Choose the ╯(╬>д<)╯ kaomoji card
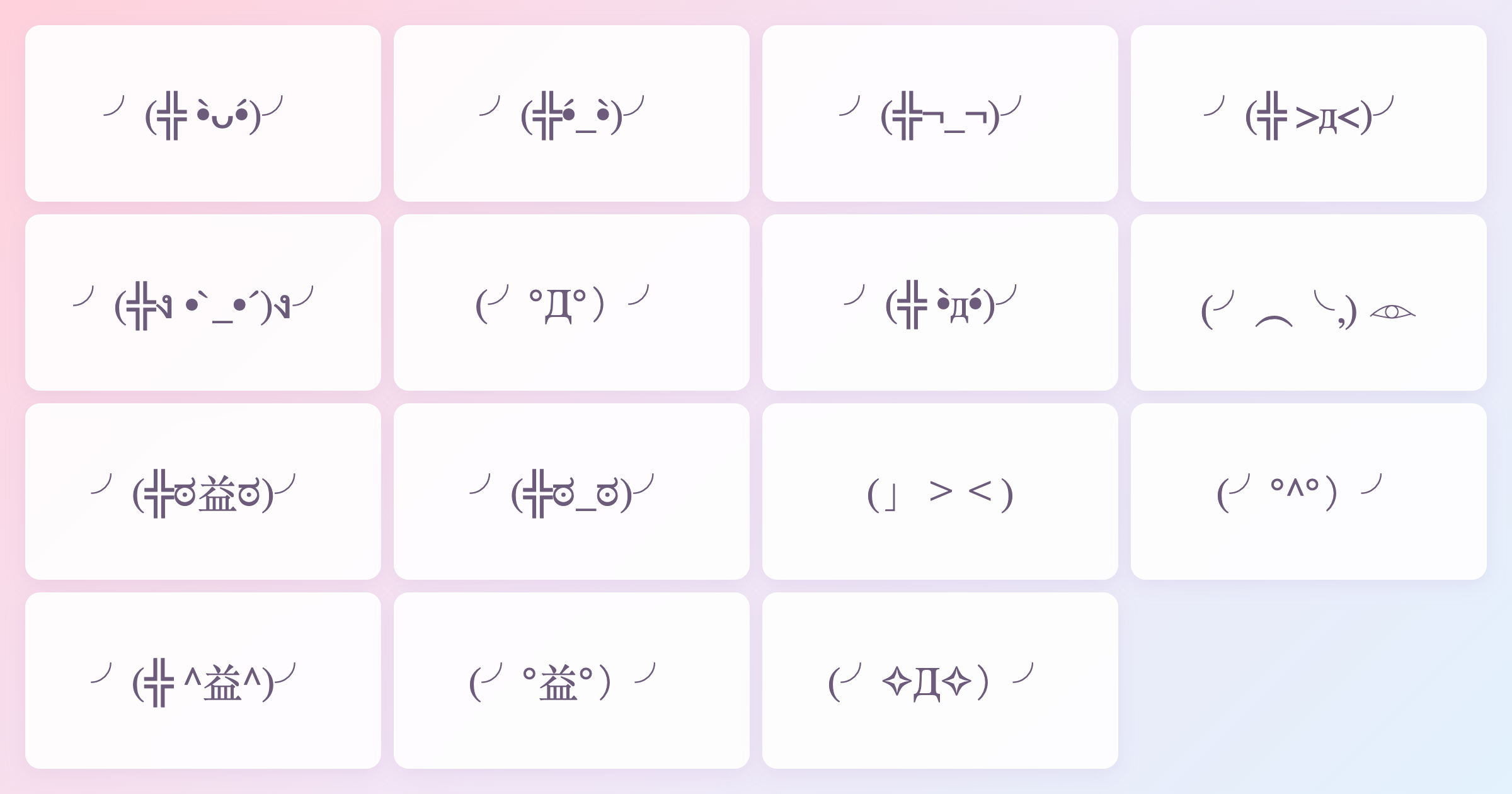1512x794 pixels. 1309,113
